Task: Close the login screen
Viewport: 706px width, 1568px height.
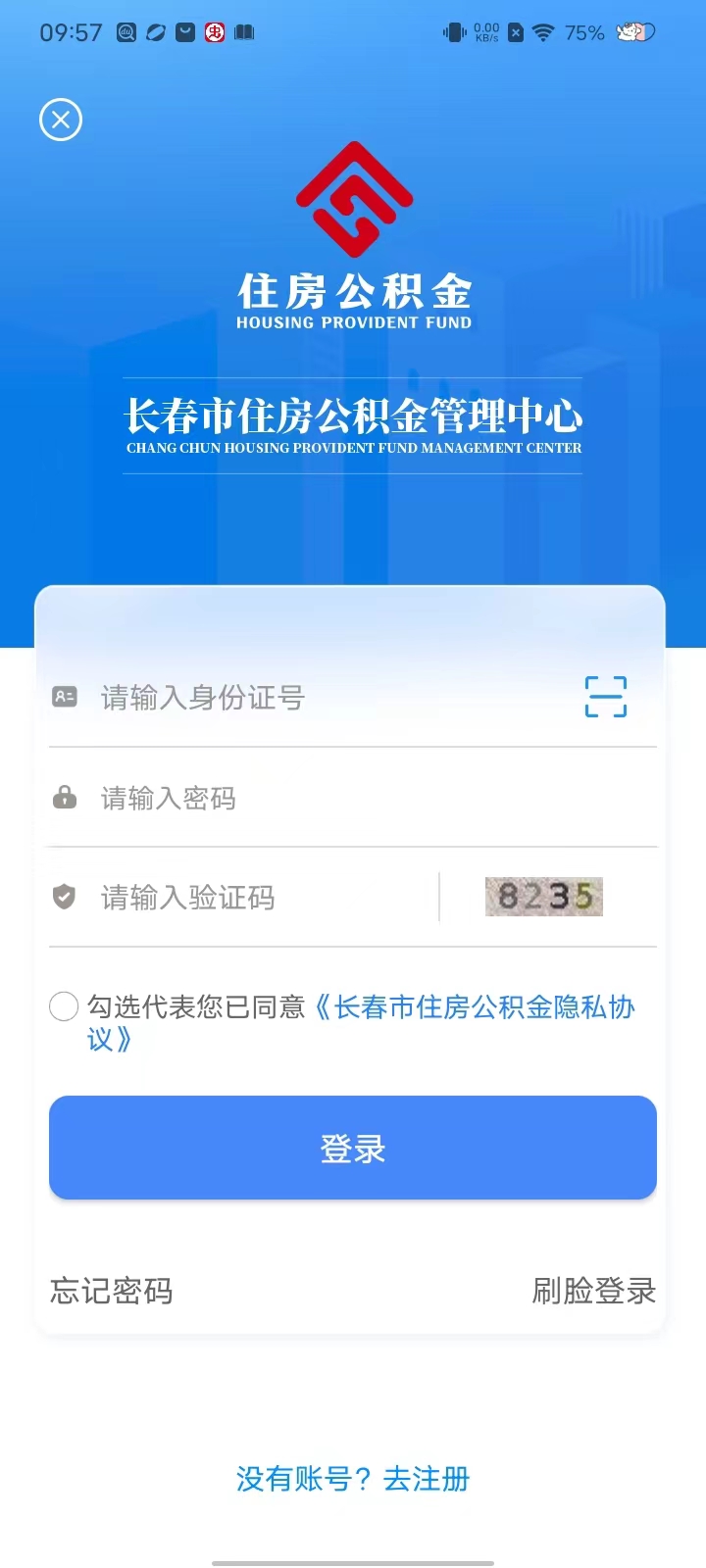Action: pos(61,120)
